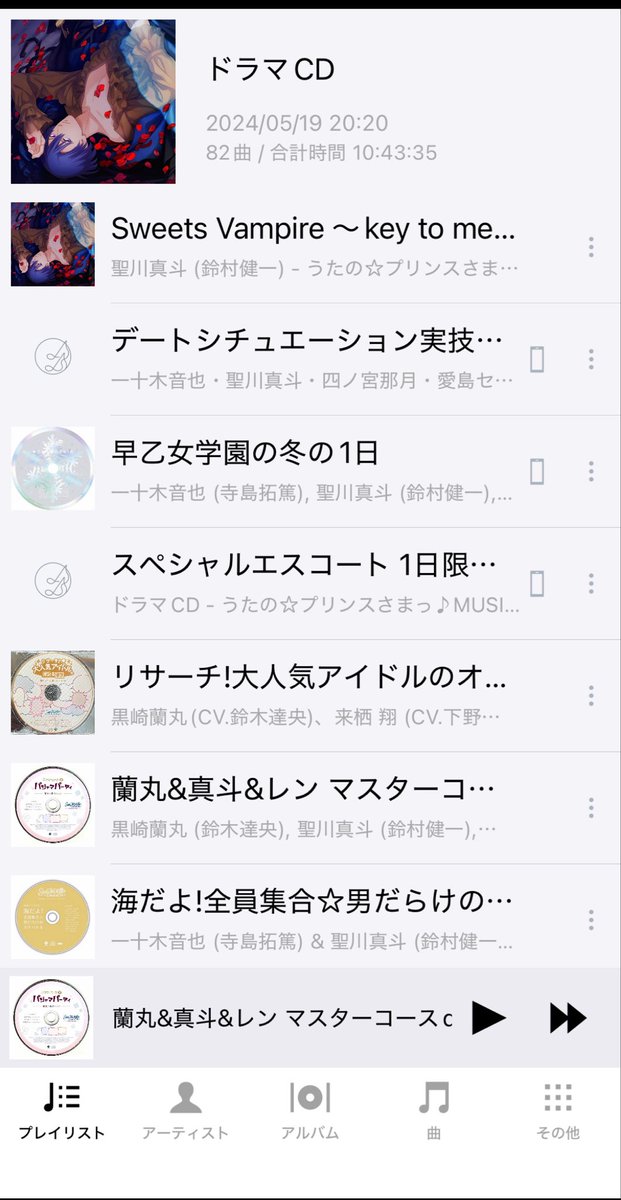621x1200 pixels.
Task: Switch to the アルバム tab
Action: coord(309,1110)
